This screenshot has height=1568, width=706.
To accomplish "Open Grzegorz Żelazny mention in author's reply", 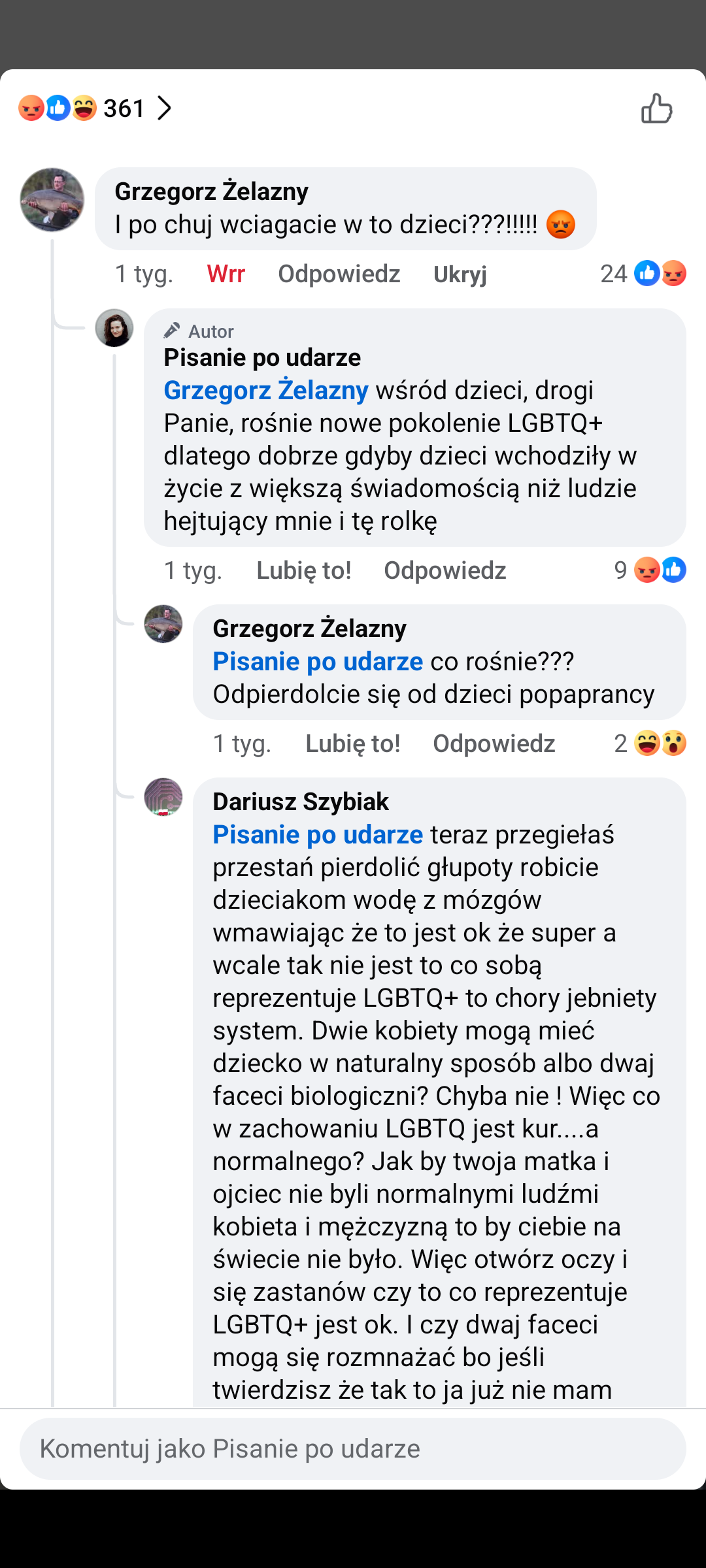I will click(x=266, y=390).
